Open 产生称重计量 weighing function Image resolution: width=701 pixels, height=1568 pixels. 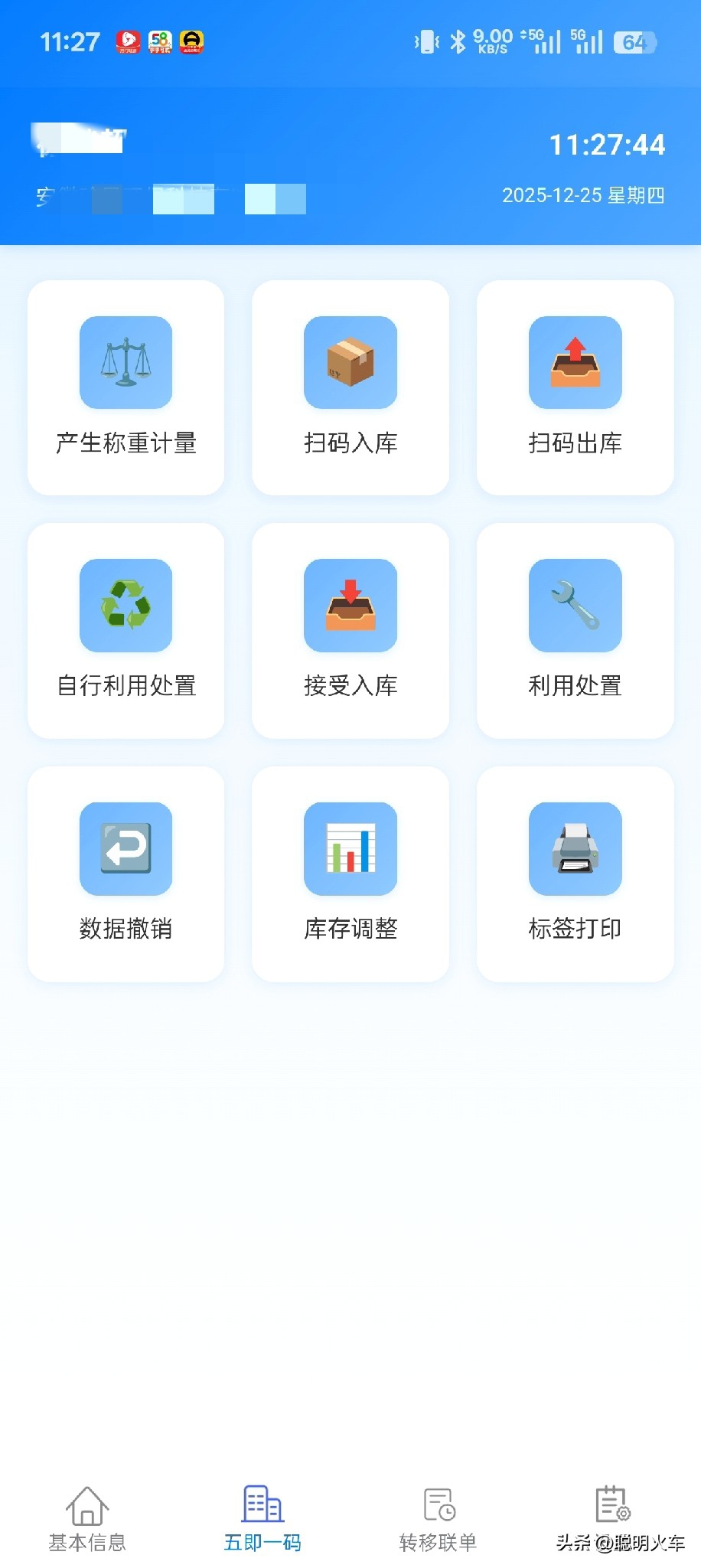(126, 387)
